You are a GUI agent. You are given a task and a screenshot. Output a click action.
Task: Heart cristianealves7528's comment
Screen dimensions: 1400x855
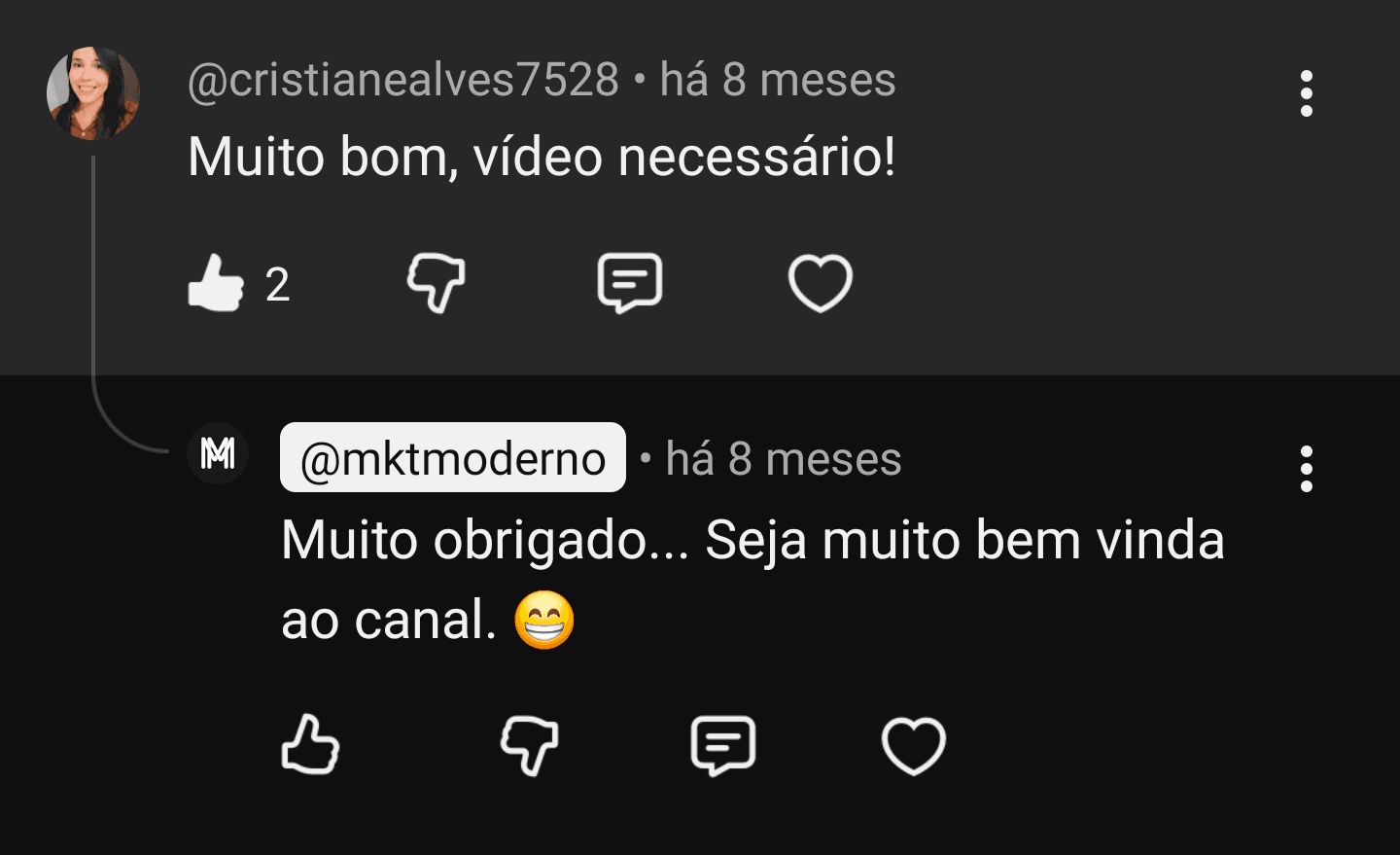coord(820,283)
